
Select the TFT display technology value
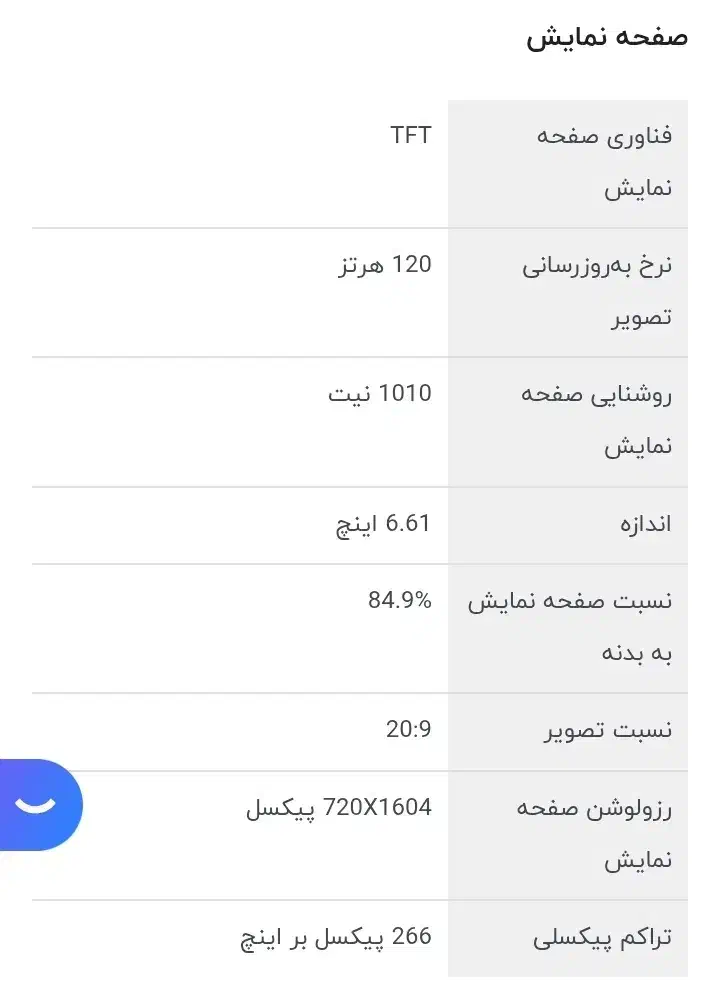(x=412, y=136)
